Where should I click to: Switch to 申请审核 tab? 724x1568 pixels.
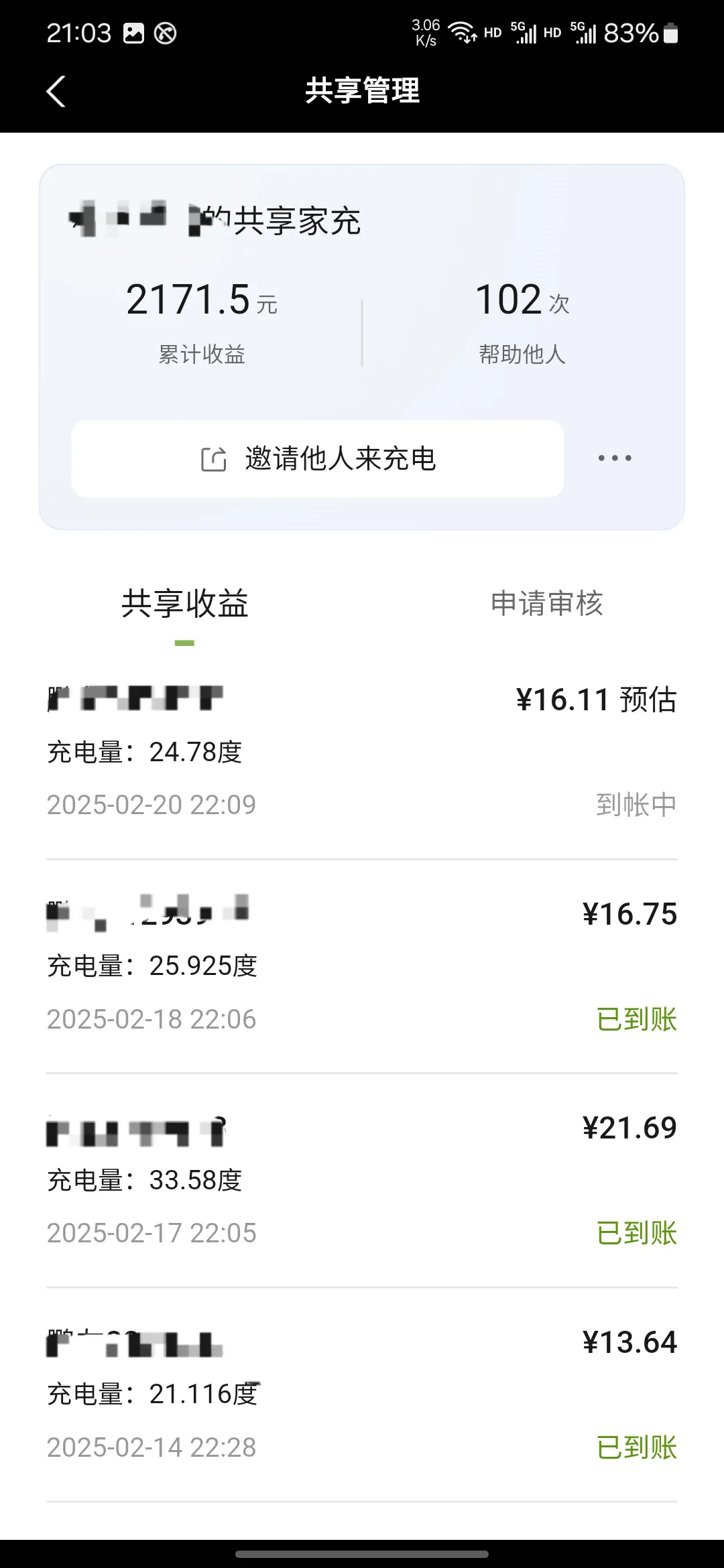(547, 603)
